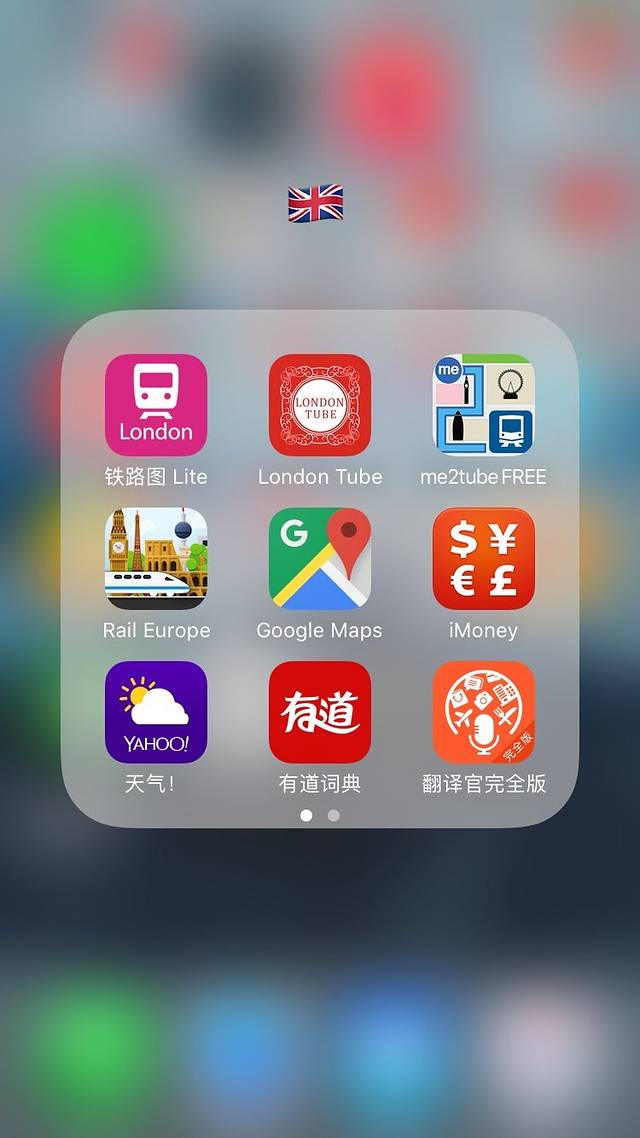Viewport: 640px width, 1138px height.
Task: Open me2tube FREE app
Action: (483, 405)
